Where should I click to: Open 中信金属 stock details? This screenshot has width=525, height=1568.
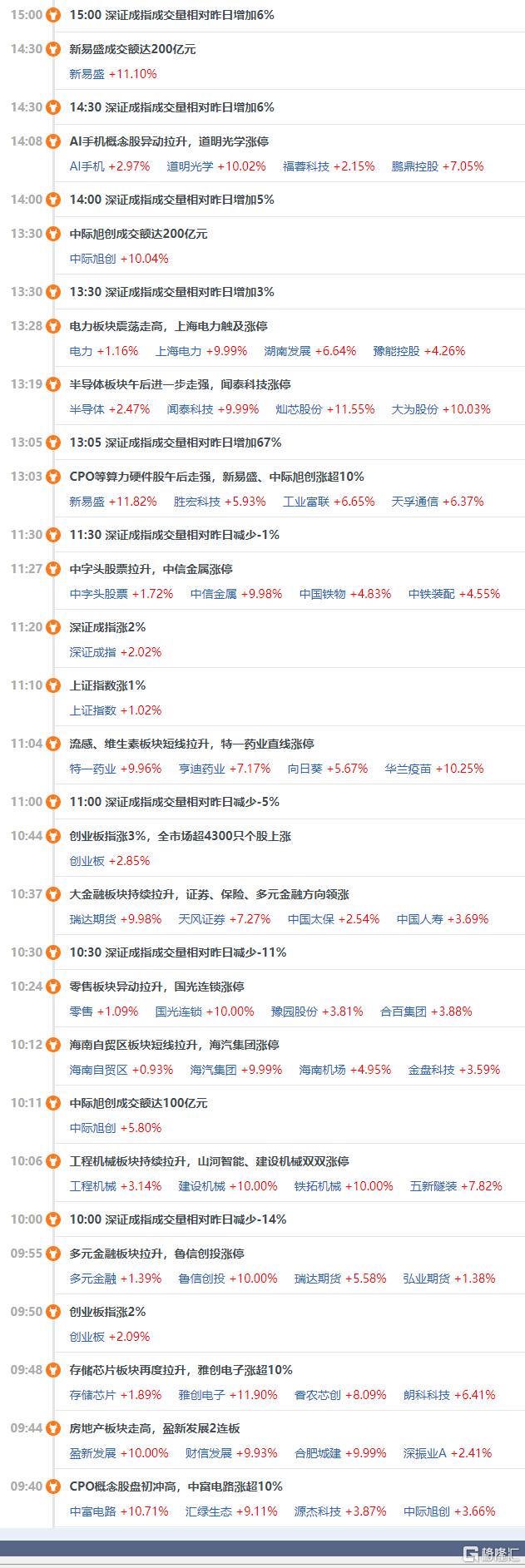coord(213,594)
